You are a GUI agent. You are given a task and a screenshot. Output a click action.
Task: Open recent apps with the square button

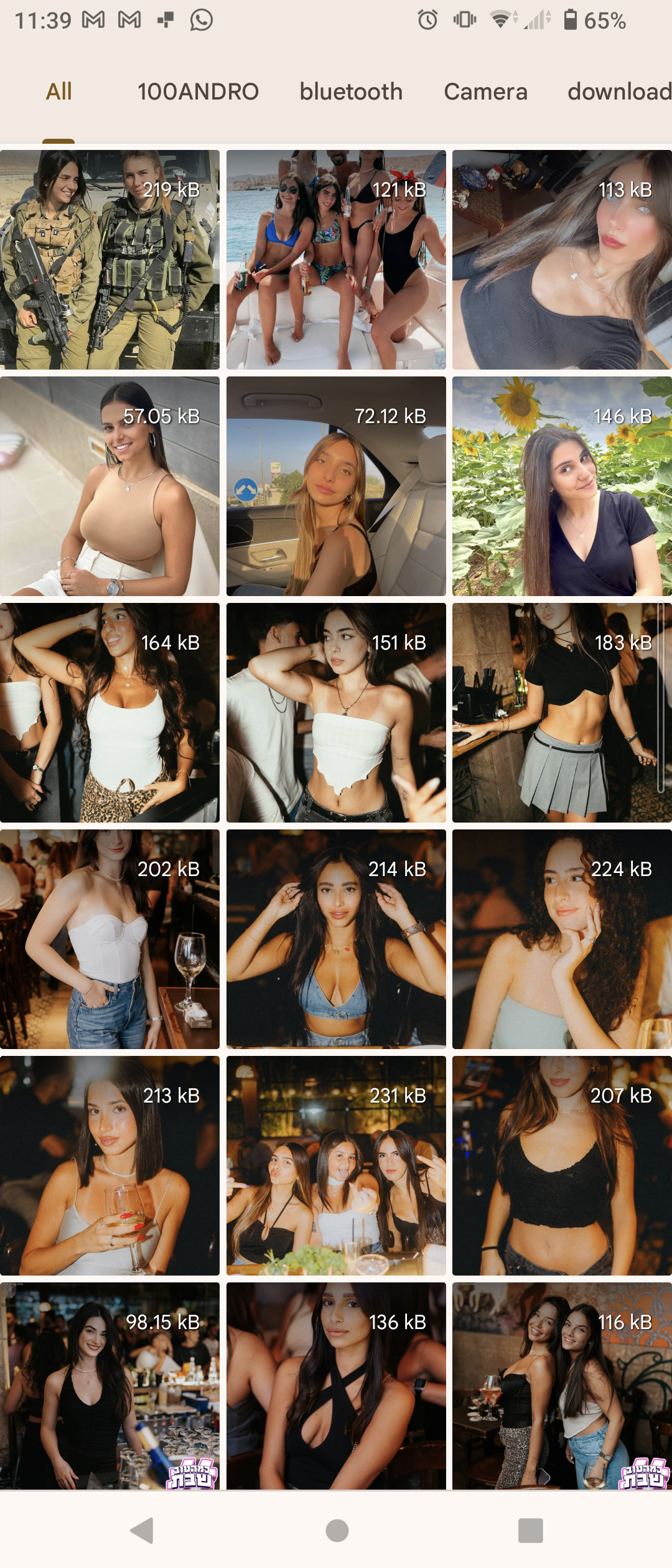click(530, 1531)
